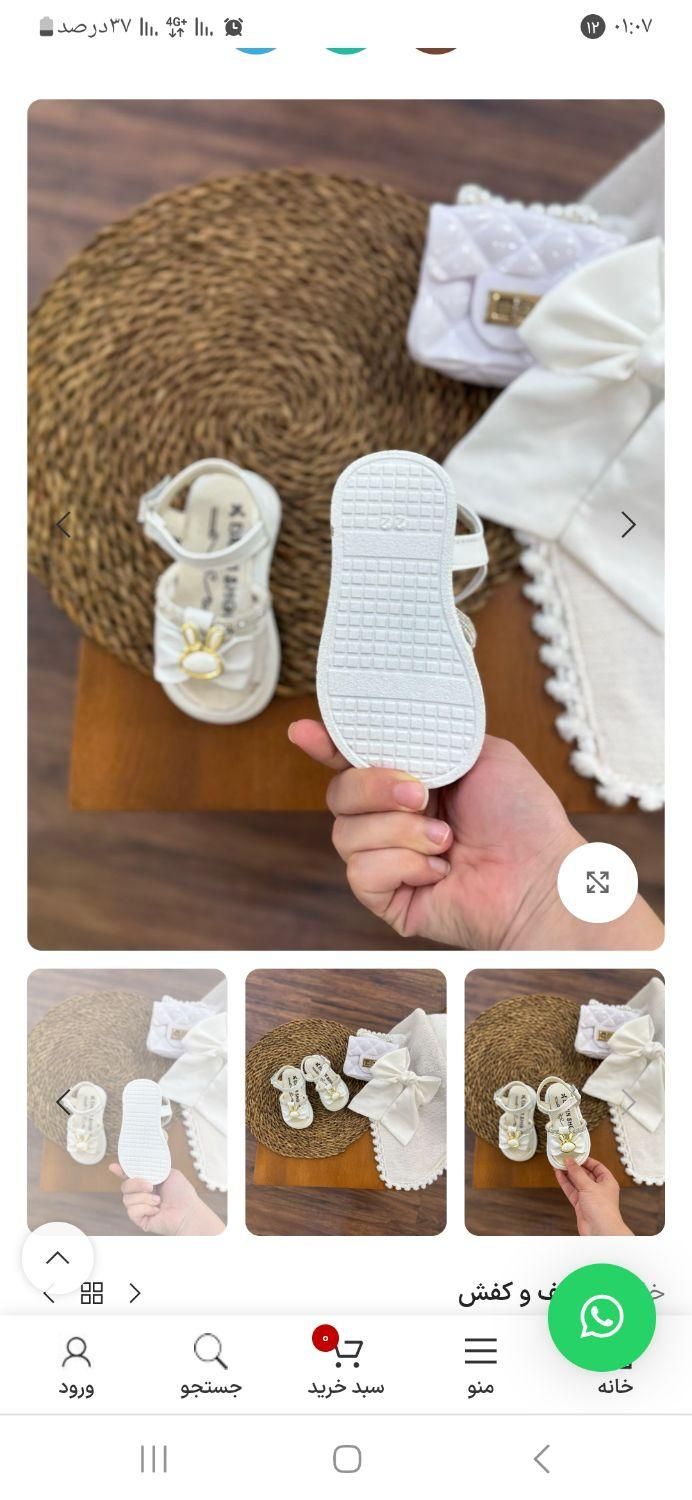
Task: Open the جستجو search tab
Action: pyautogui.click(x=211, y=1366)
